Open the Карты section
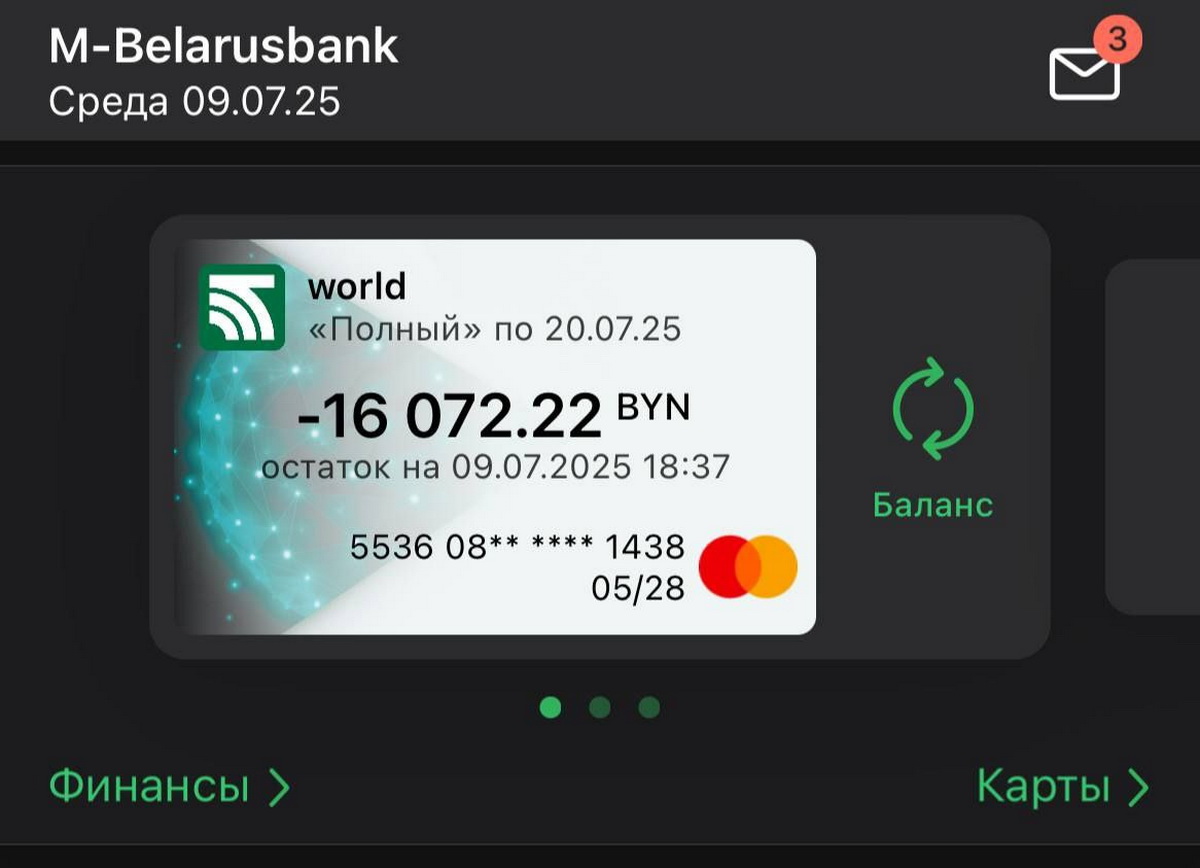The image size is (1200, 868). point(1062,788)
